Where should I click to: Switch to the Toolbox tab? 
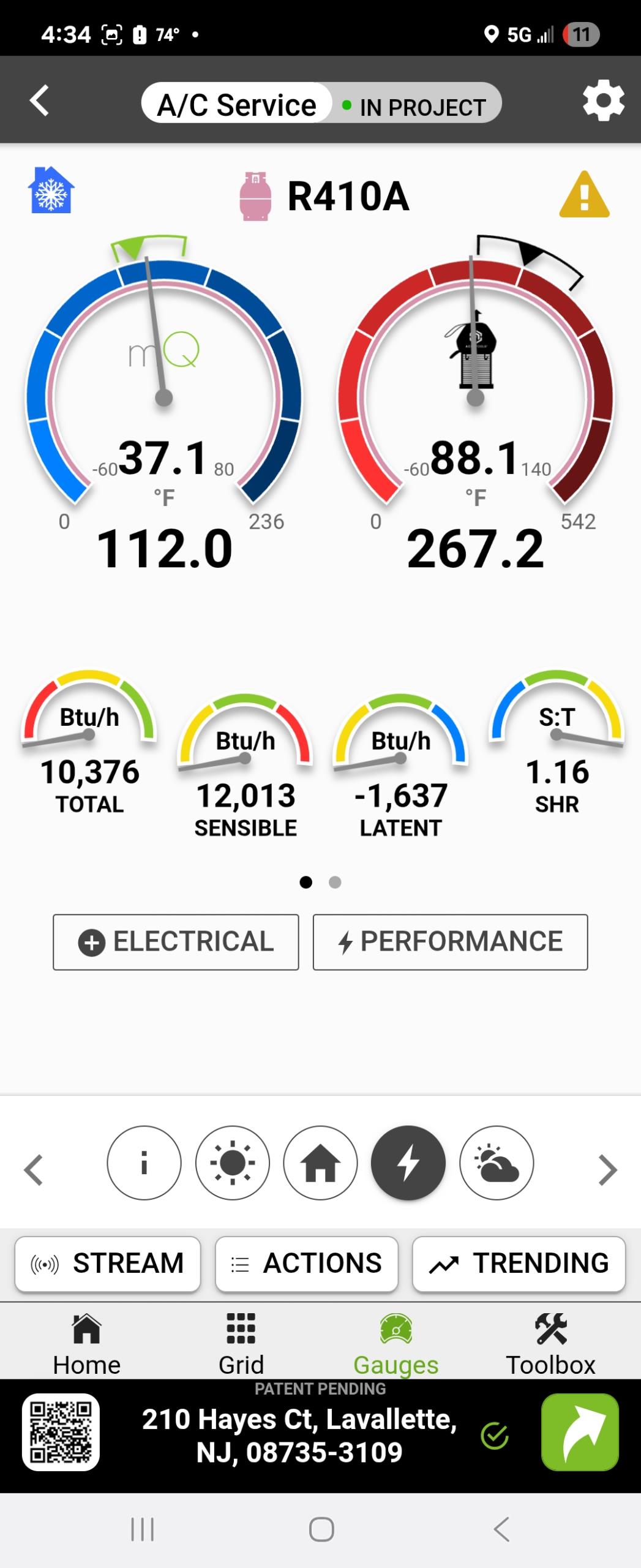click(x=550, y=1344)
